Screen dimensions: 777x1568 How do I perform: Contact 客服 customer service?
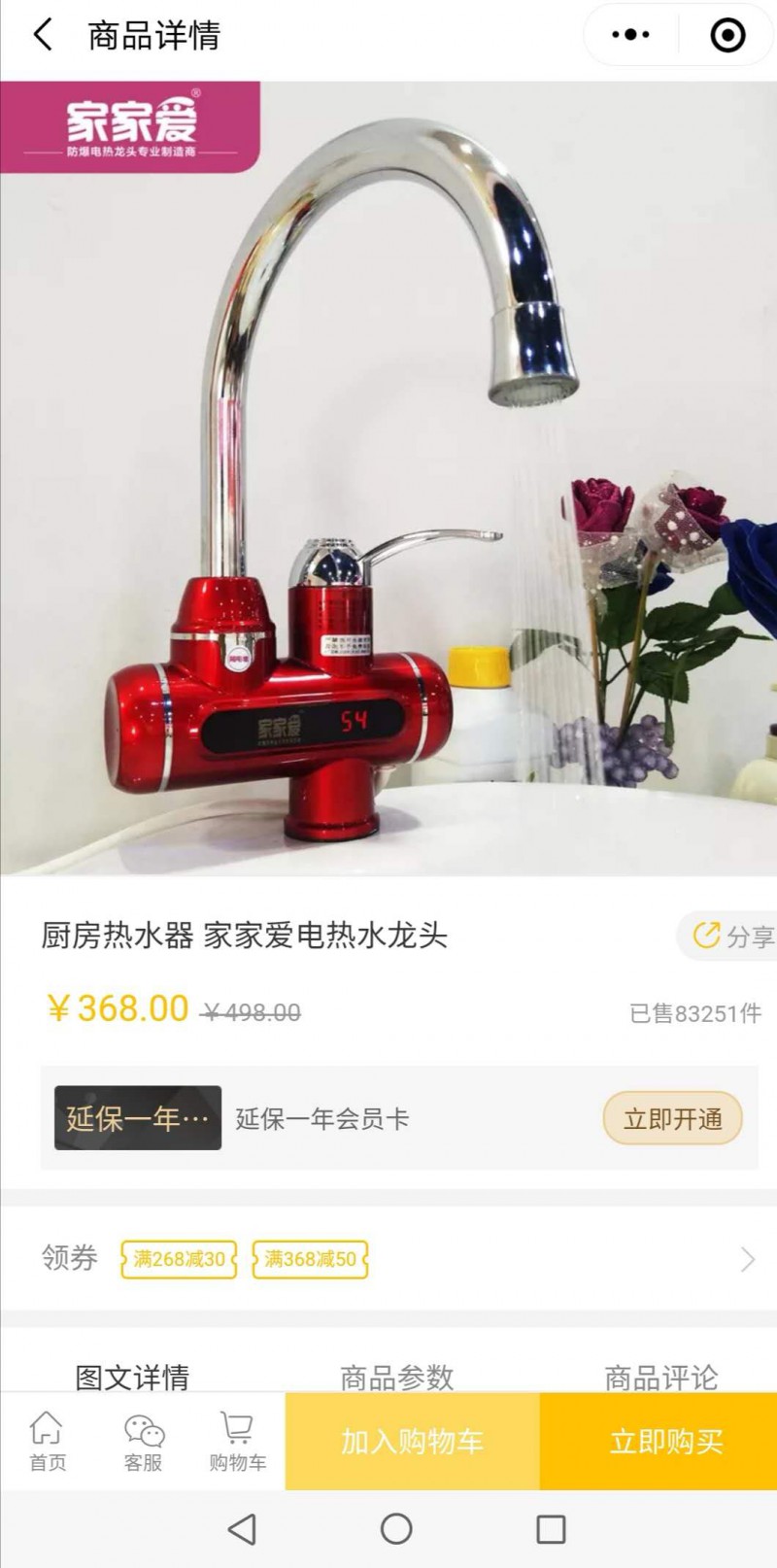143,1442
